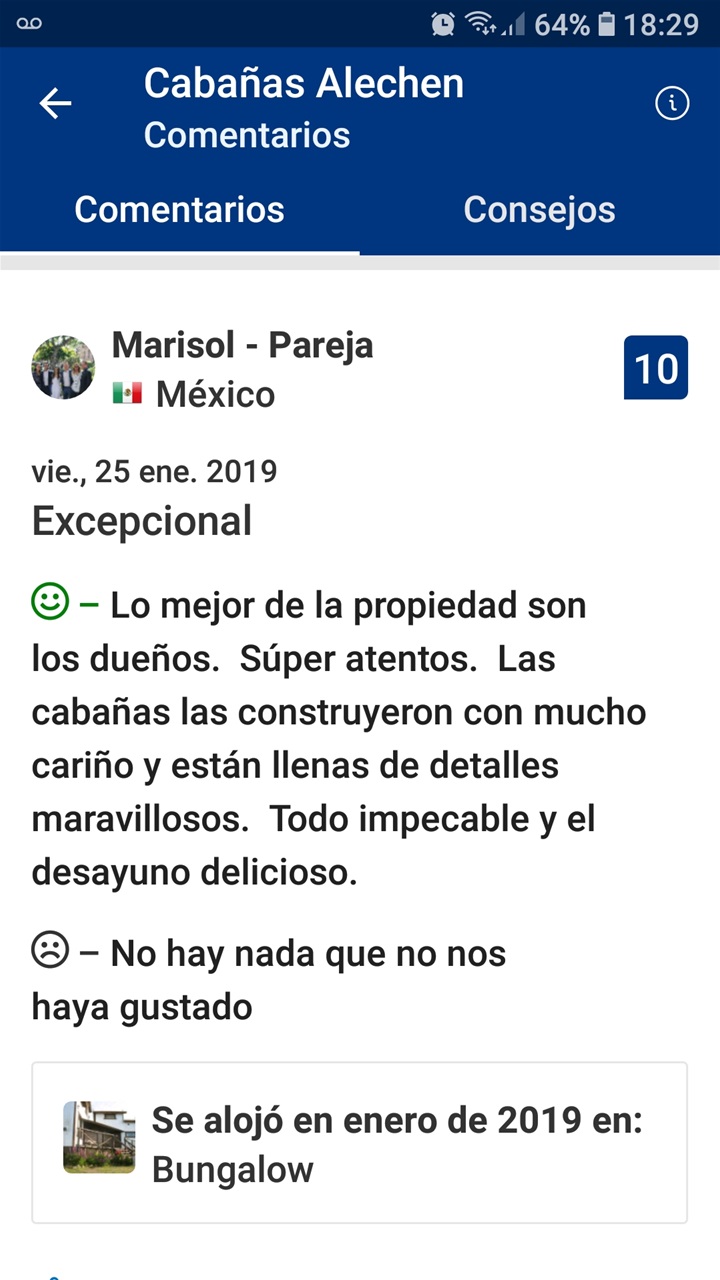The height and width of the screenshot is (1280, 720).
Task: Switch to the Consejos tab
Action: point(539,210)
